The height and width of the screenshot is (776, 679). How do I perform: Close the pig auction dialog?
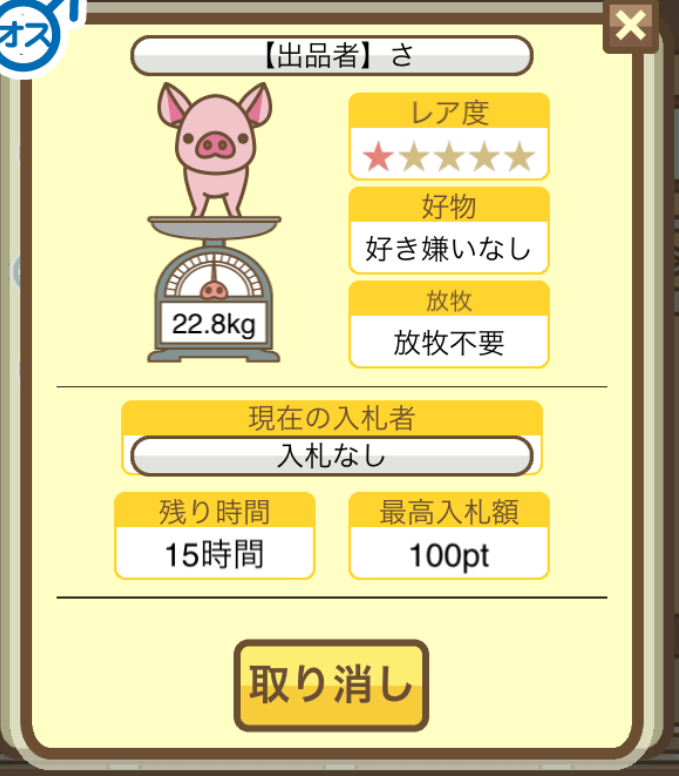coord(630,26)
